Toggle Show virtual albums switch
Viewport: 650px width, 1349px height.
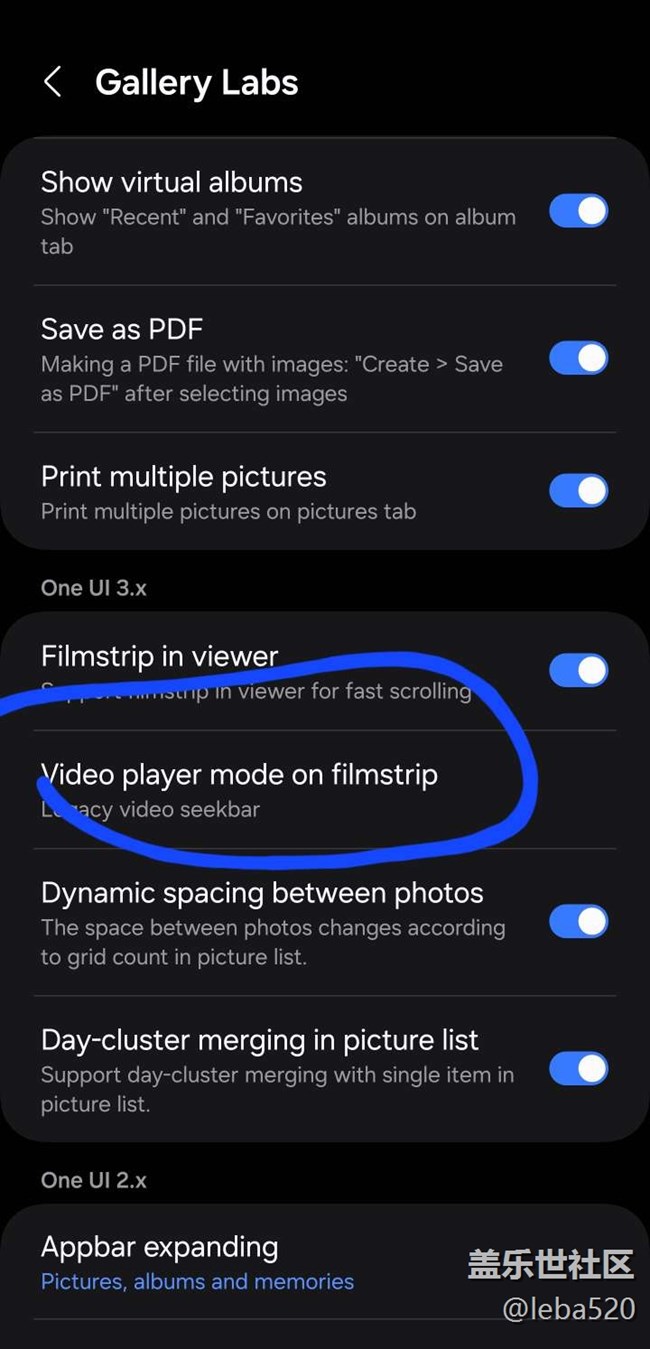[579, 211]
